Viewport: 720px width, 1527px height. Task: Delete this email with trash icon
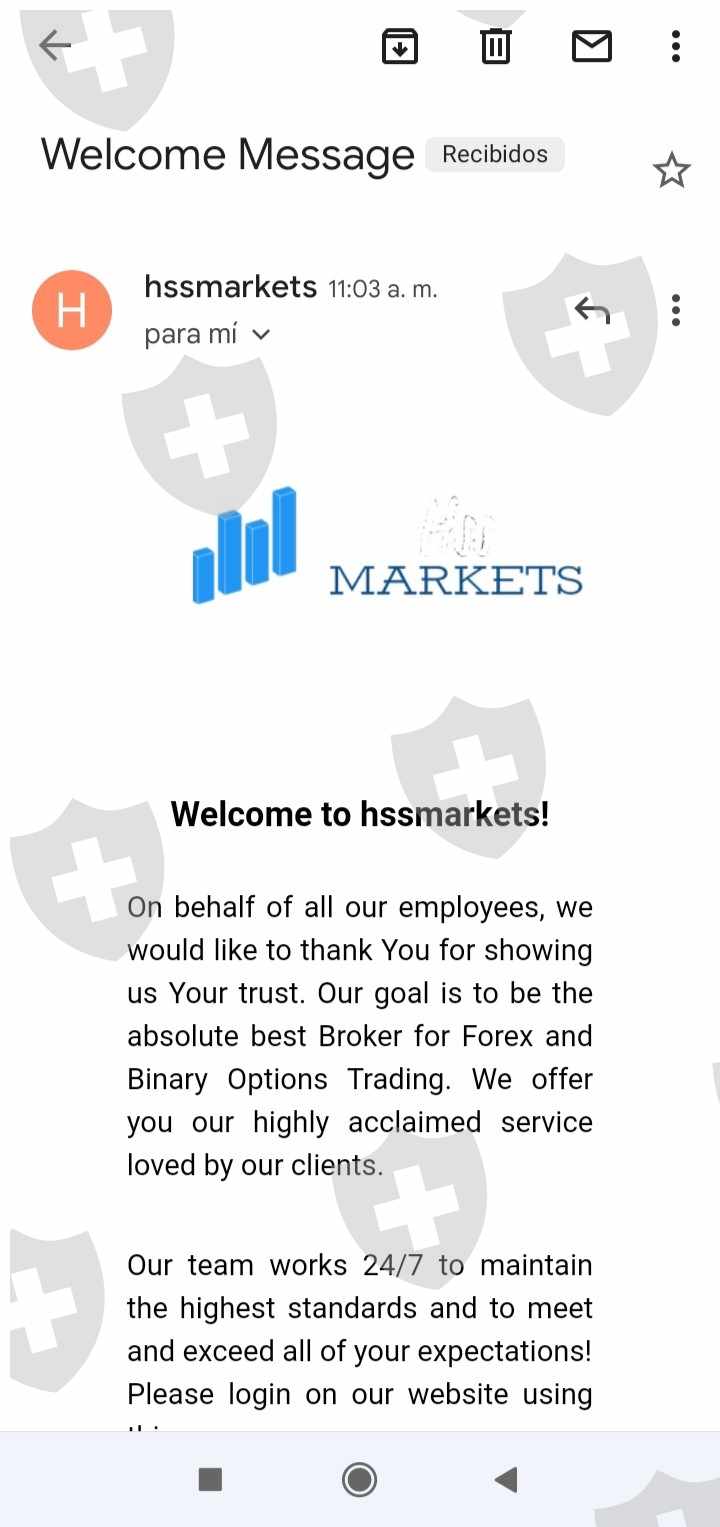(x=496, y=46)
